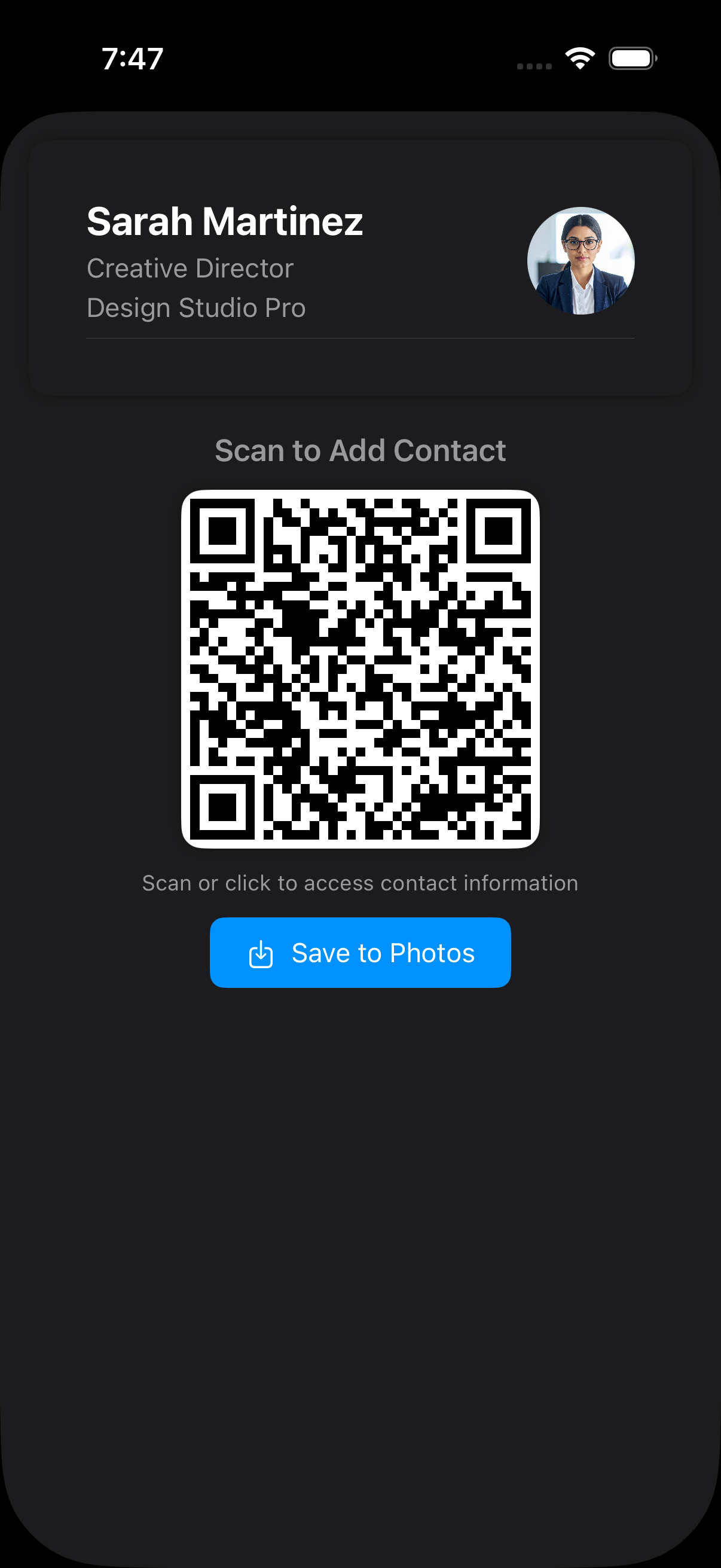The height and width of the screenshot is (1568, 721).
Task: Click the Design Studio Pro company name
Action: coord(196,307)
